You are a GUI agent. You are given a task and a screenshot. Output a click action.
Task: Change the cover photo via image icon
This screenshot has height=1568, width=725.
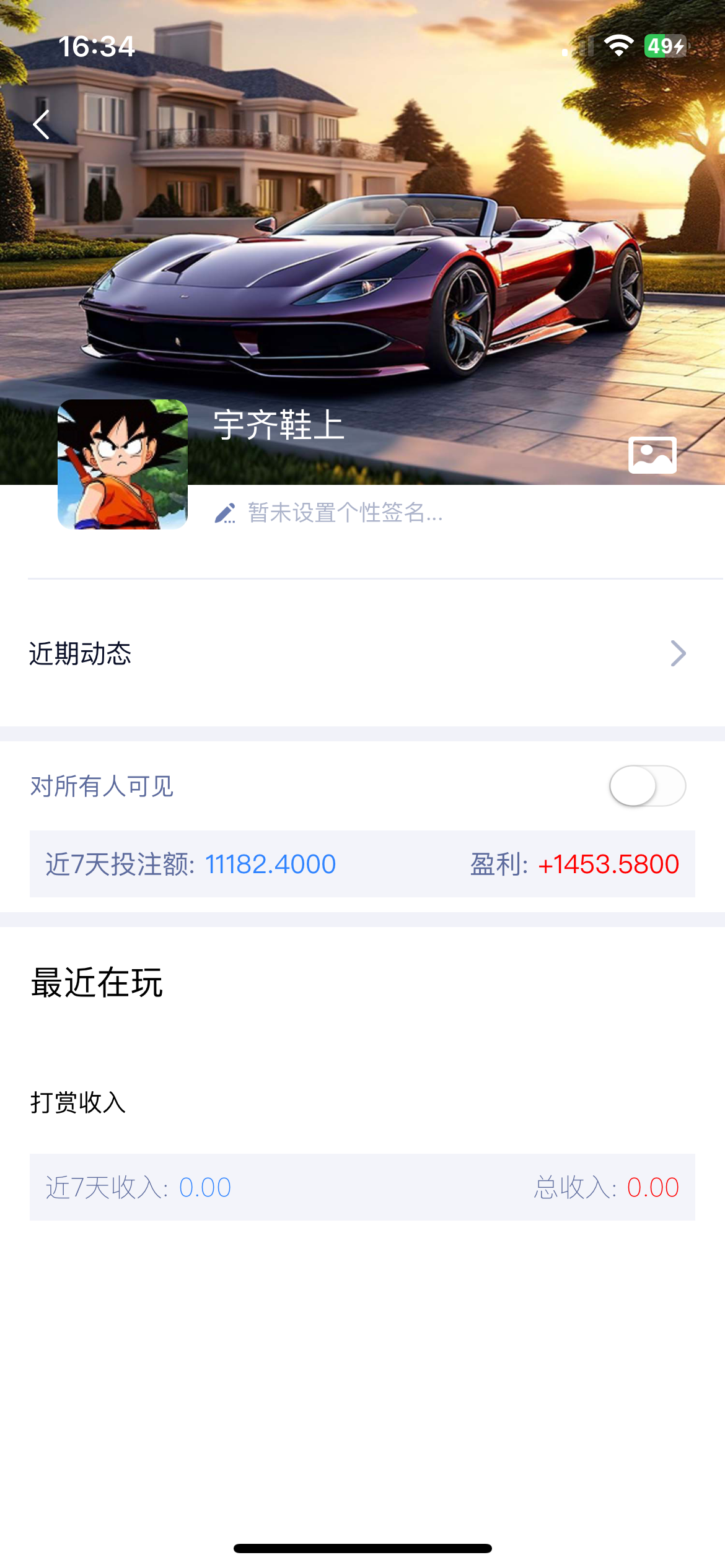[x=652, y=455]
